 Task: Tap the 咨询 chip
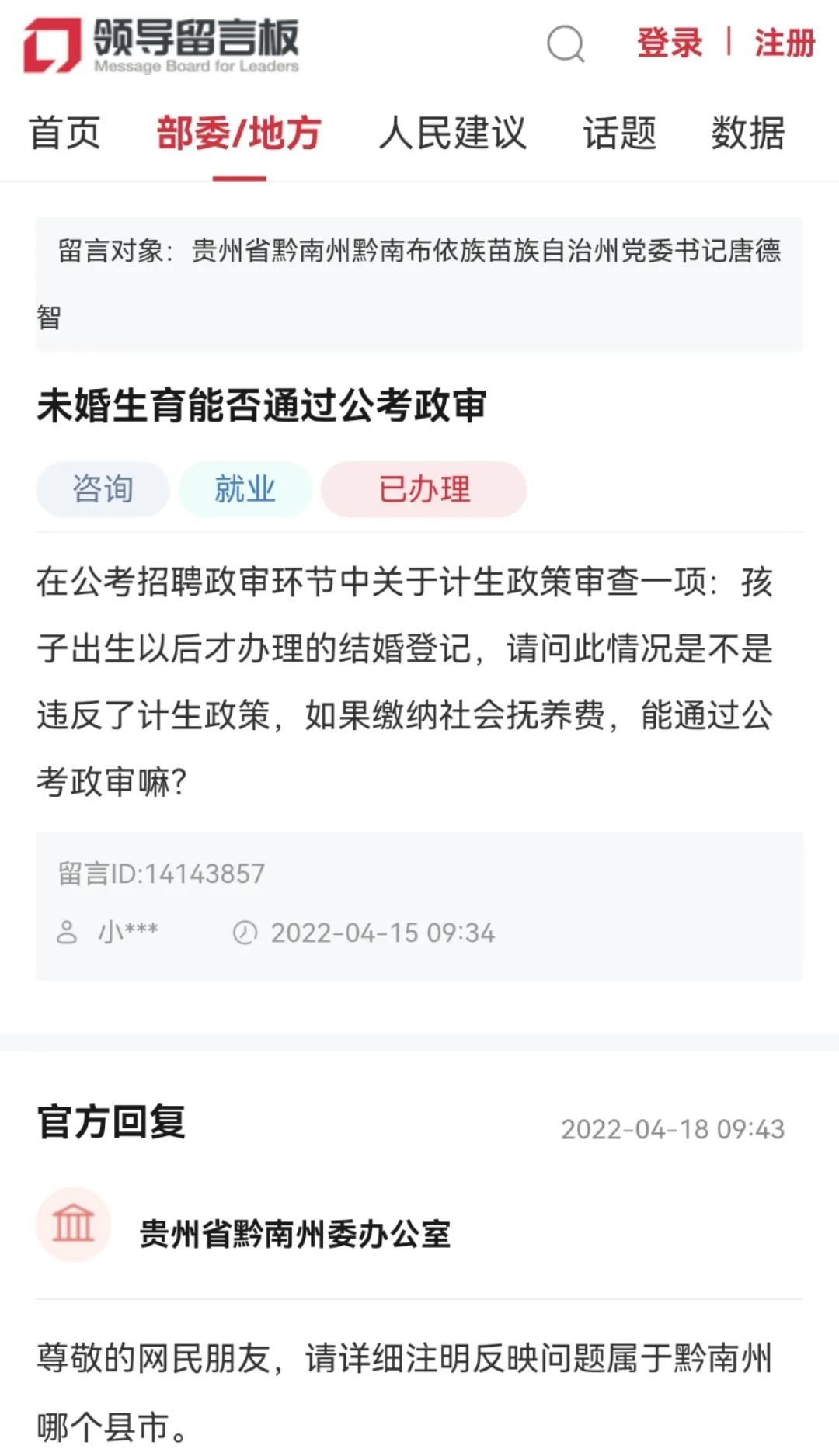(x=103, y=489)
